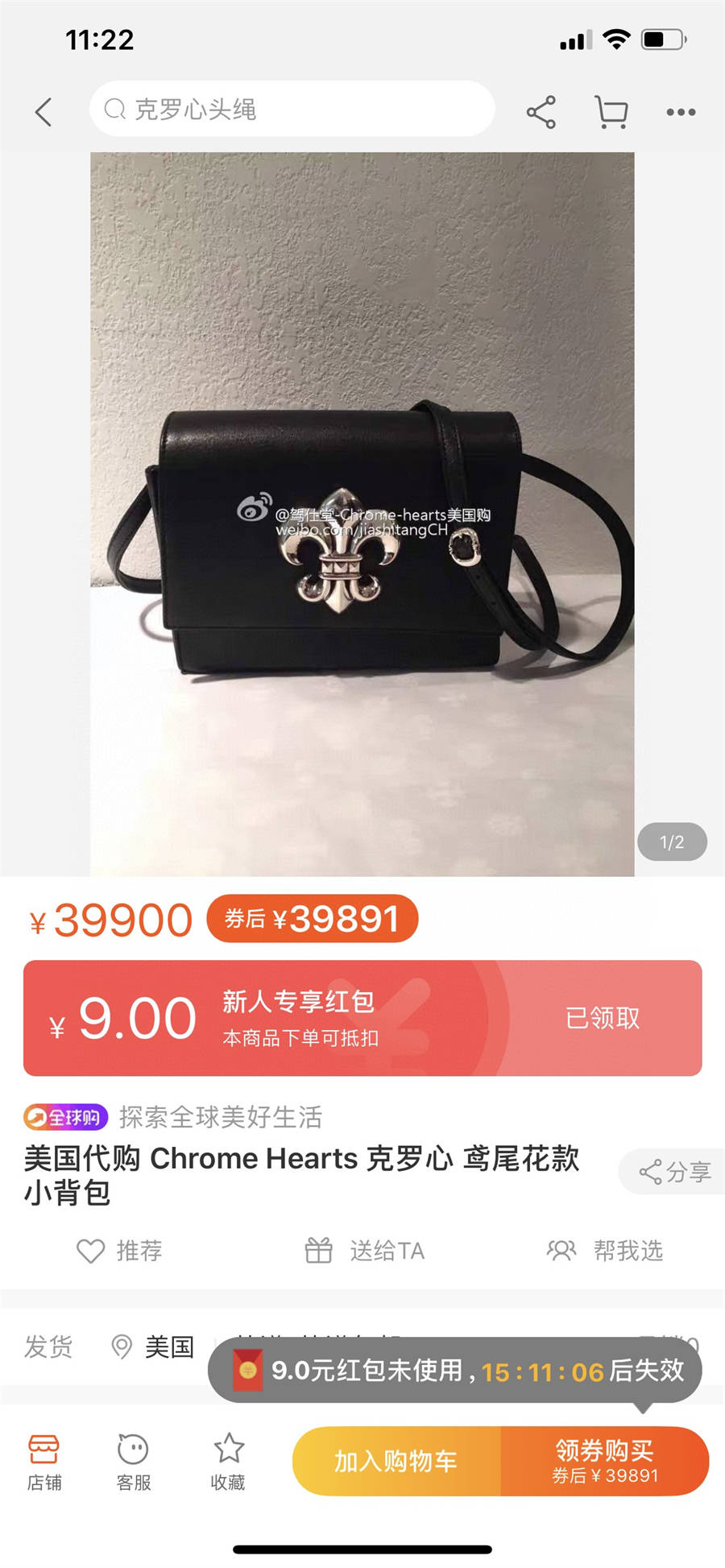Add item to 收藏 favorites
Viewport: 725px width, 1568px height.
coord(228,1463)
